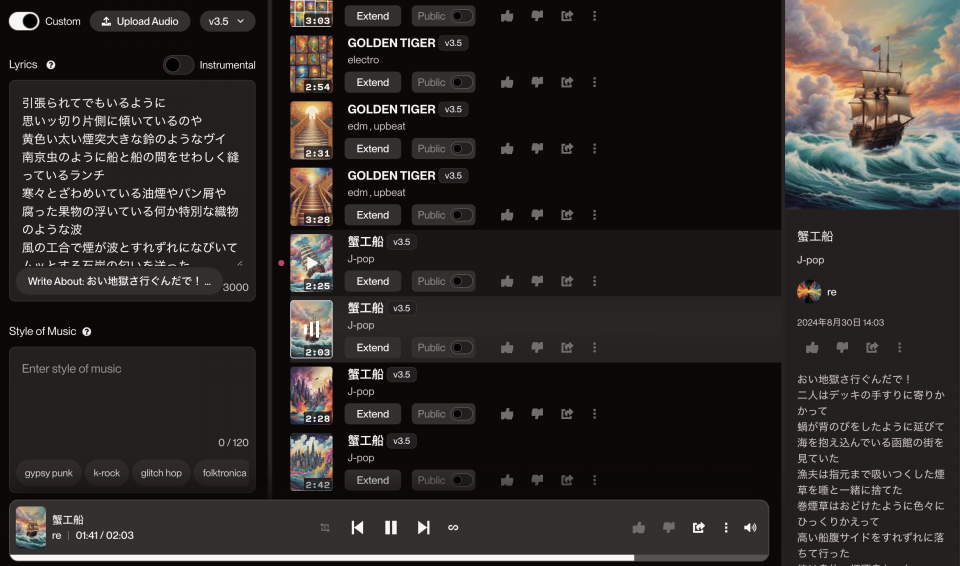Image resolution: width=960 pixels, height=566 pixels.
Task: Toggle Public on the 2:03 蟹工船 track
Action: [461, 348]
